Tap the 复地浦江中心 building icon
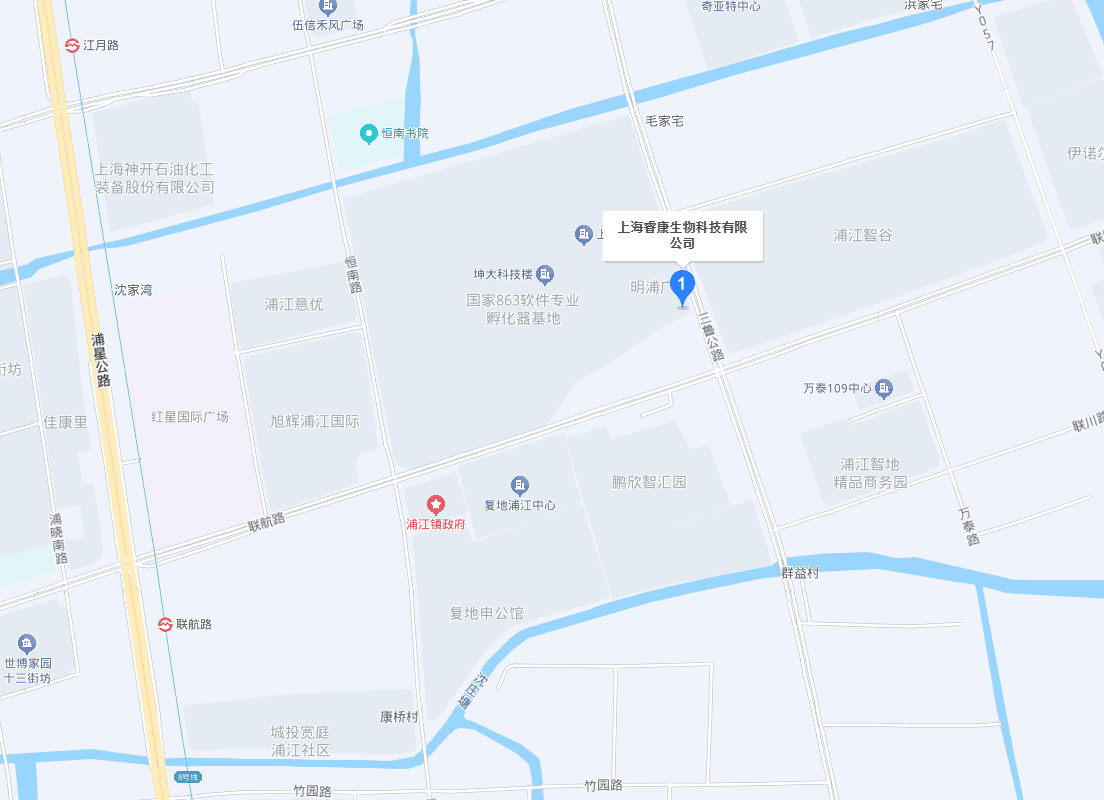Image resolution: width=1104 pixels, height=800 pixels. 519,485
